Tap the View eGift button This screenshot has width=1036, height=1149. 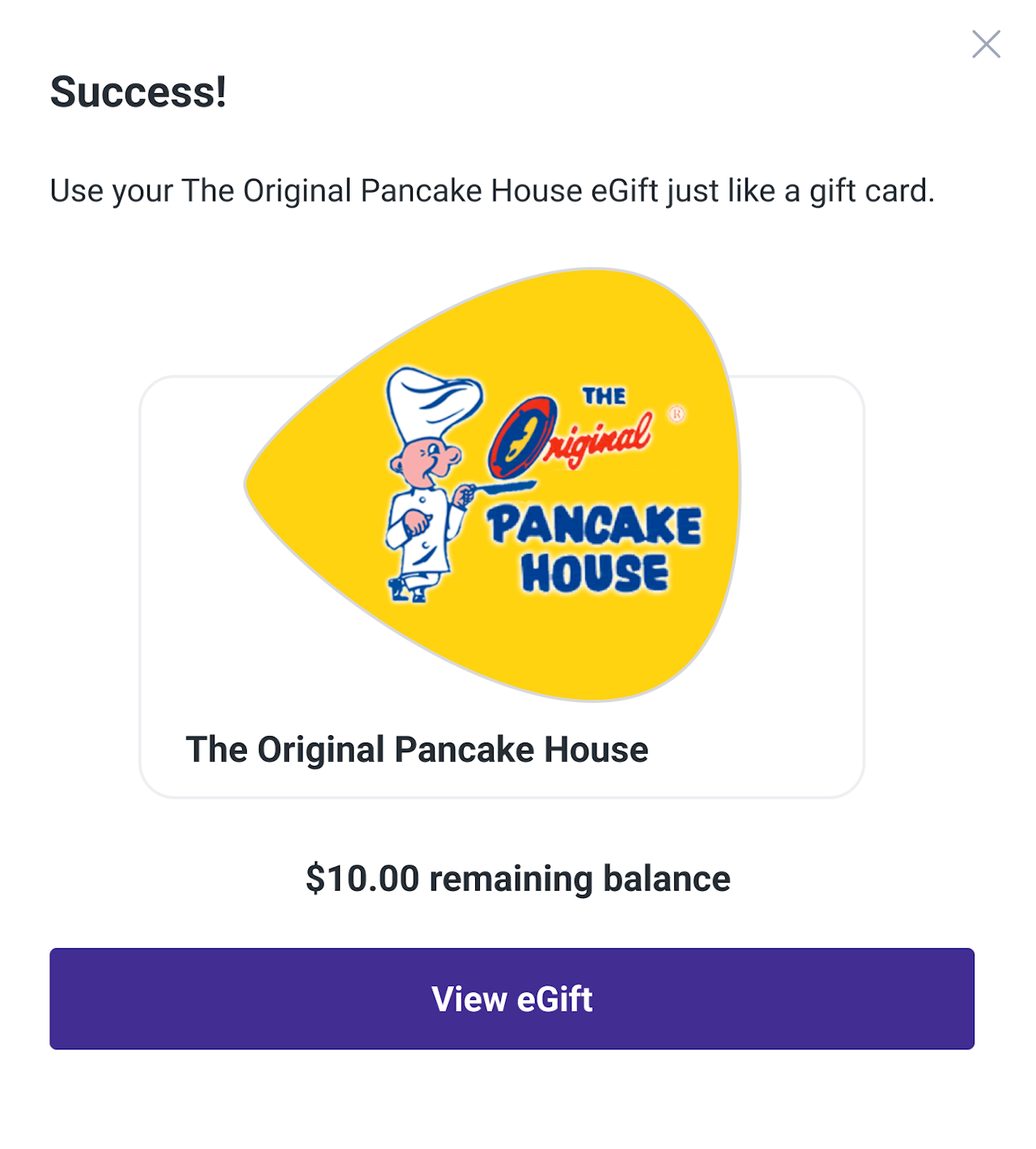tap(512, 998)
